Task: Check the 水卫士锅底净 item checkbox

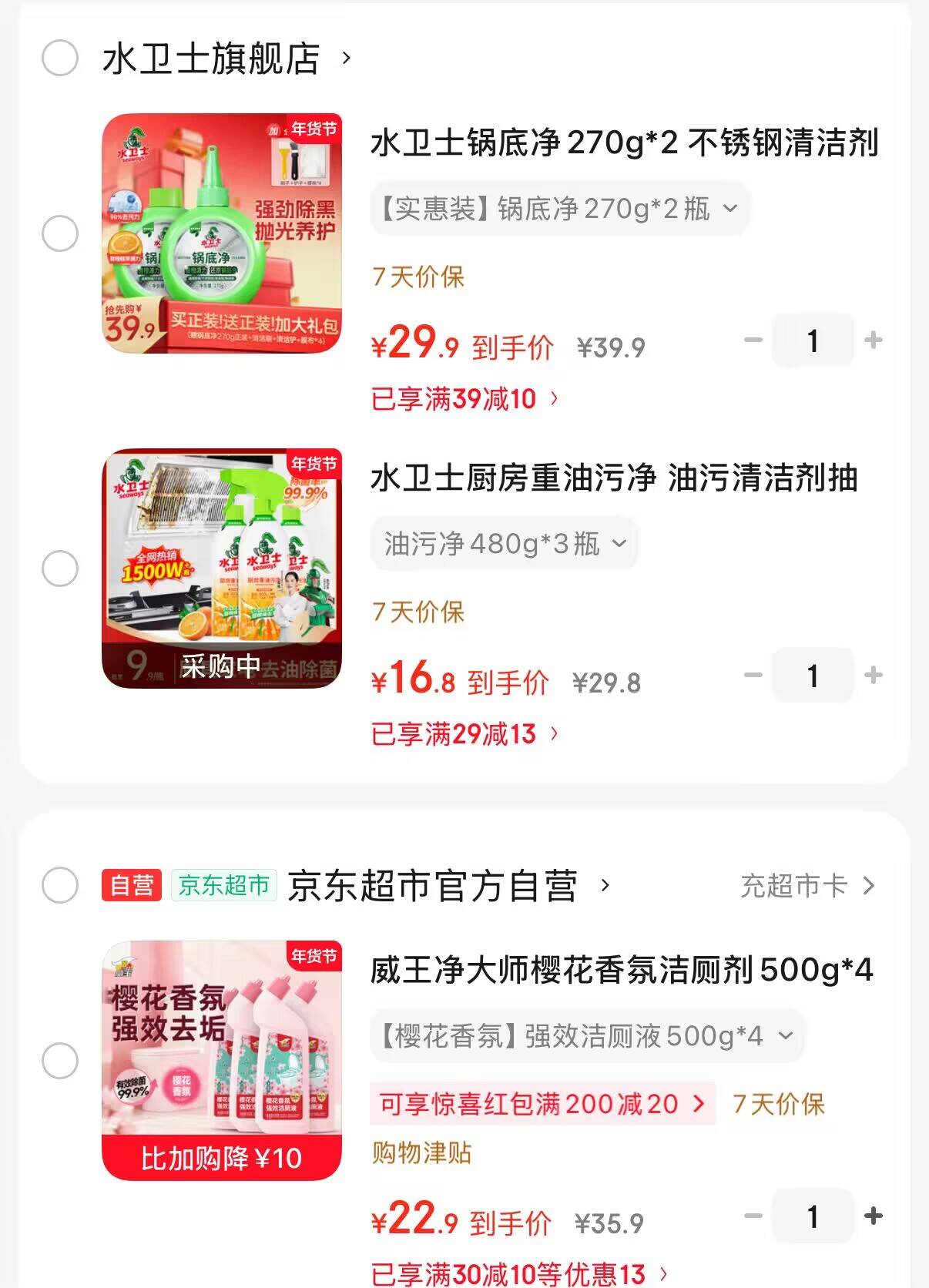Action: 60,233
